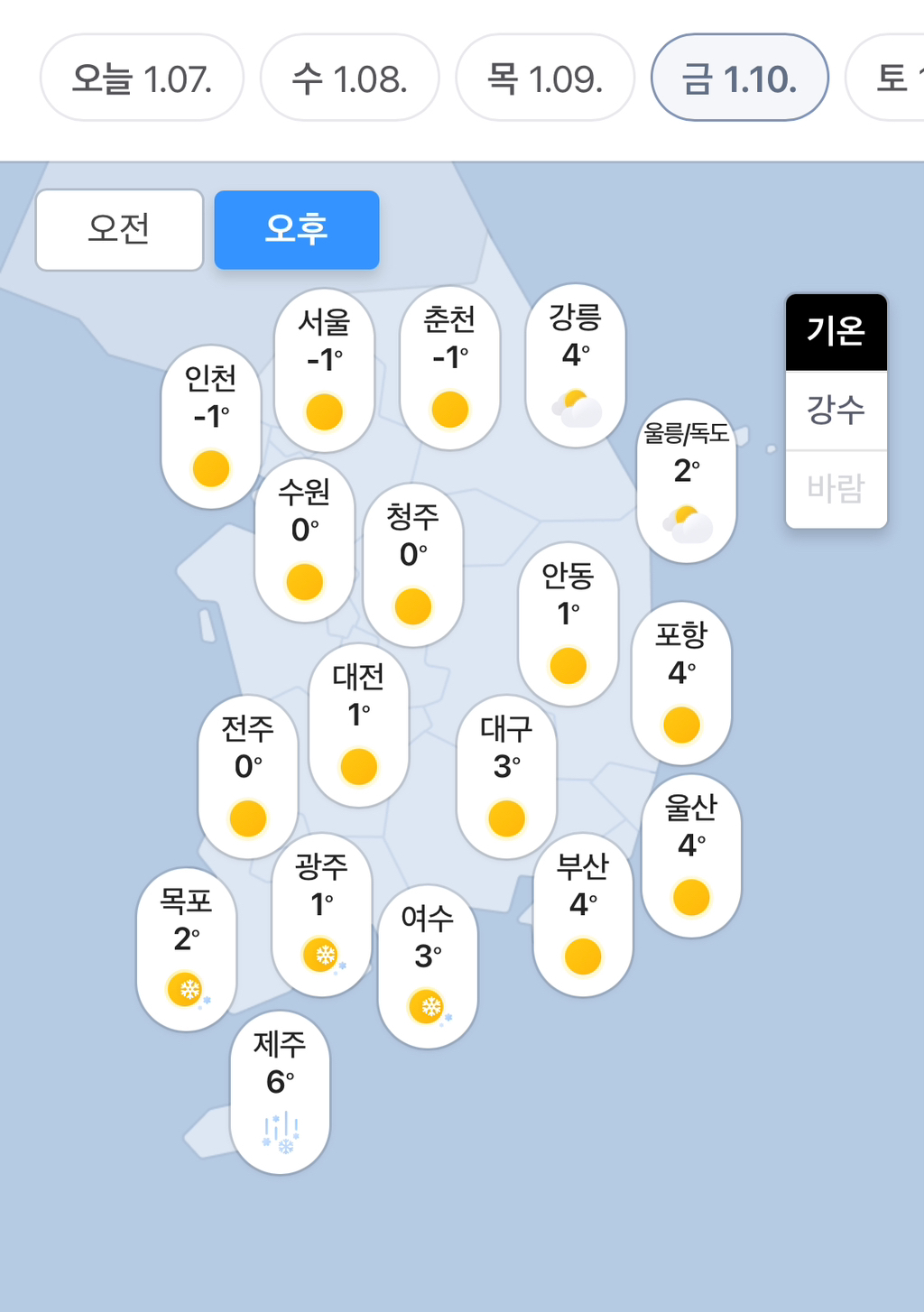Select the 오늘 1.07. forecast
The image size is (924, 1312).
tap(141, 78)
